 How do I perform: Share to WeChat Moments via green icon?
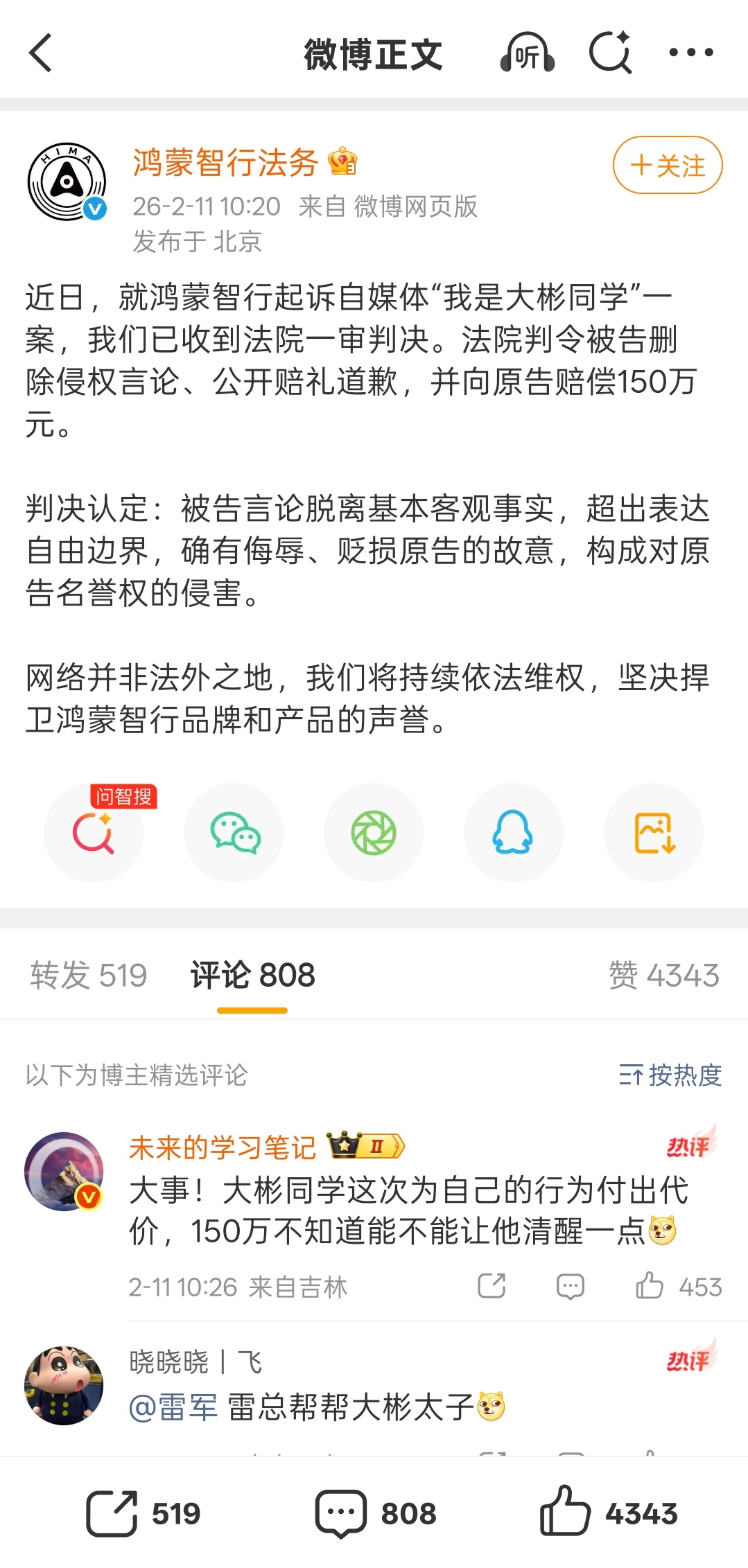(374, 833)
